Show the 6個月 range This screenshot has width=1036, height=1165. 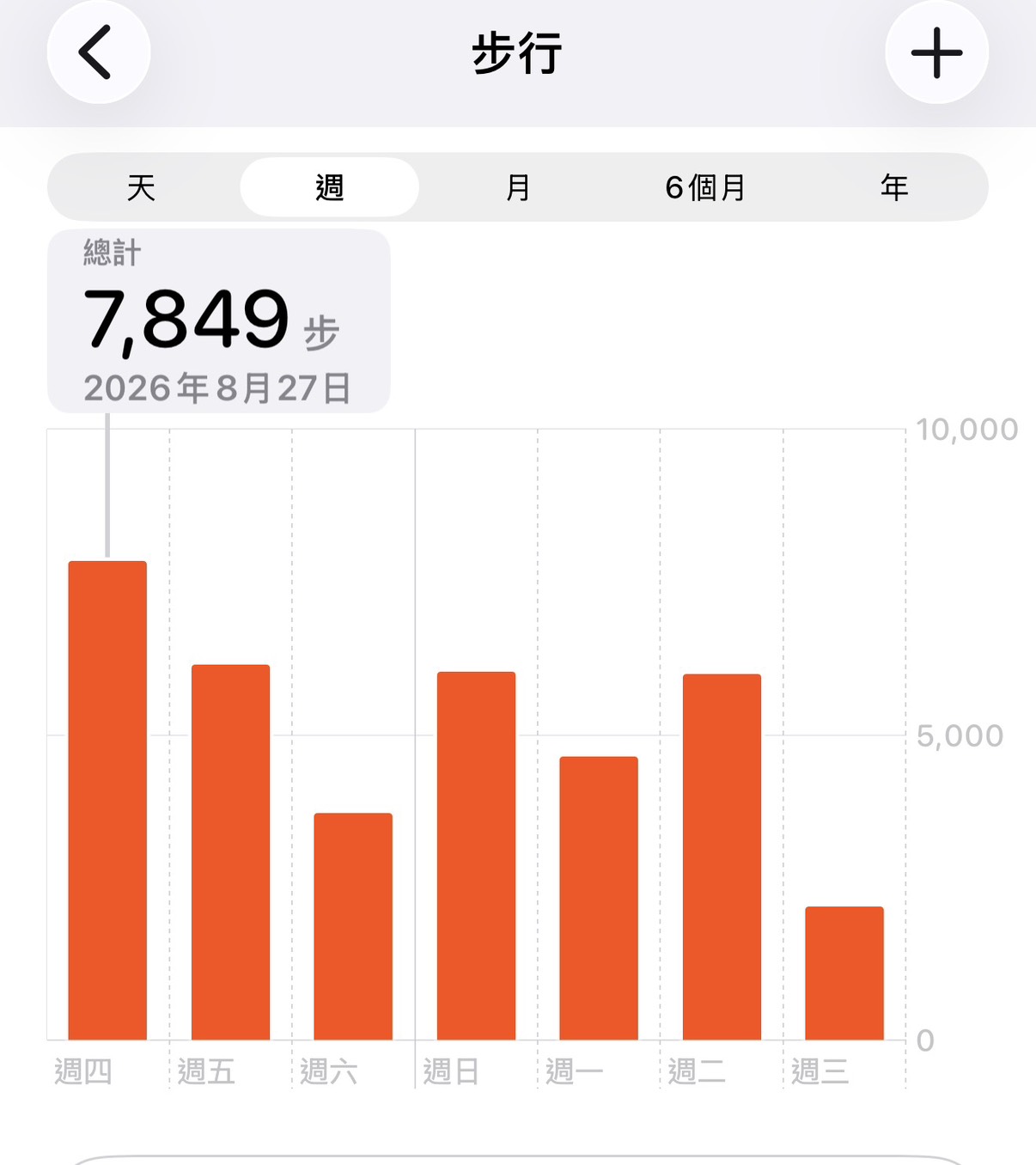tap(706, 187)
